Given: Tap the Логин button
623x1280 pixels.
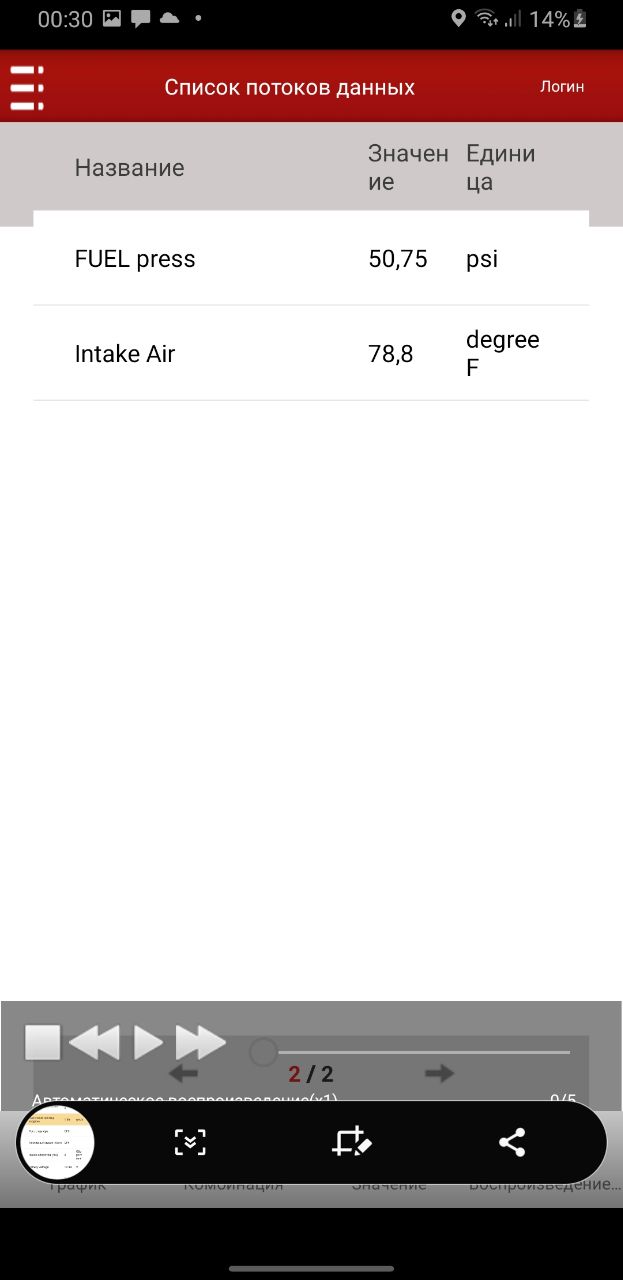Looking at the screenshot, I should click(562, 87).
